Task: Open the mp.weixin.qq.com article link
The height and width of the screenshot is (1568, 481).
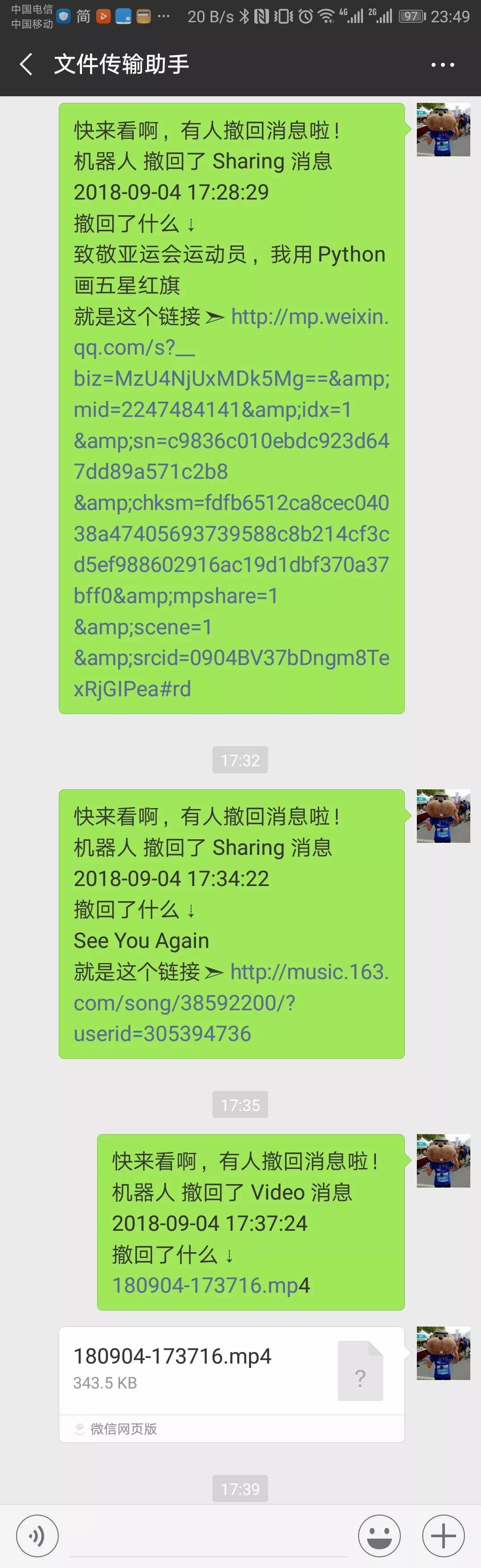Action: point(231,502)
